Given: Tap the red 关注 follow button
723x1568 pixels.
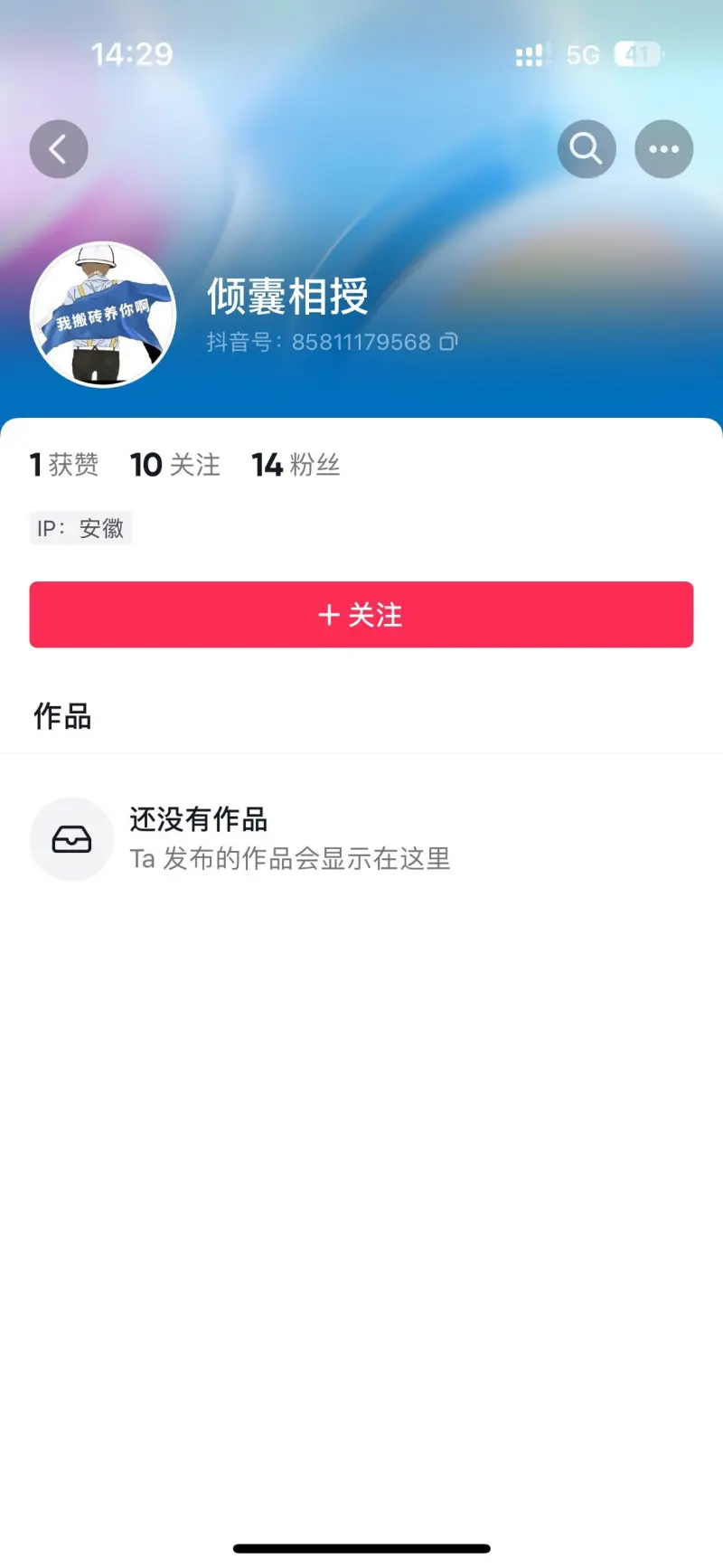Looking at the screenshot, I should [x=361, y=615].
